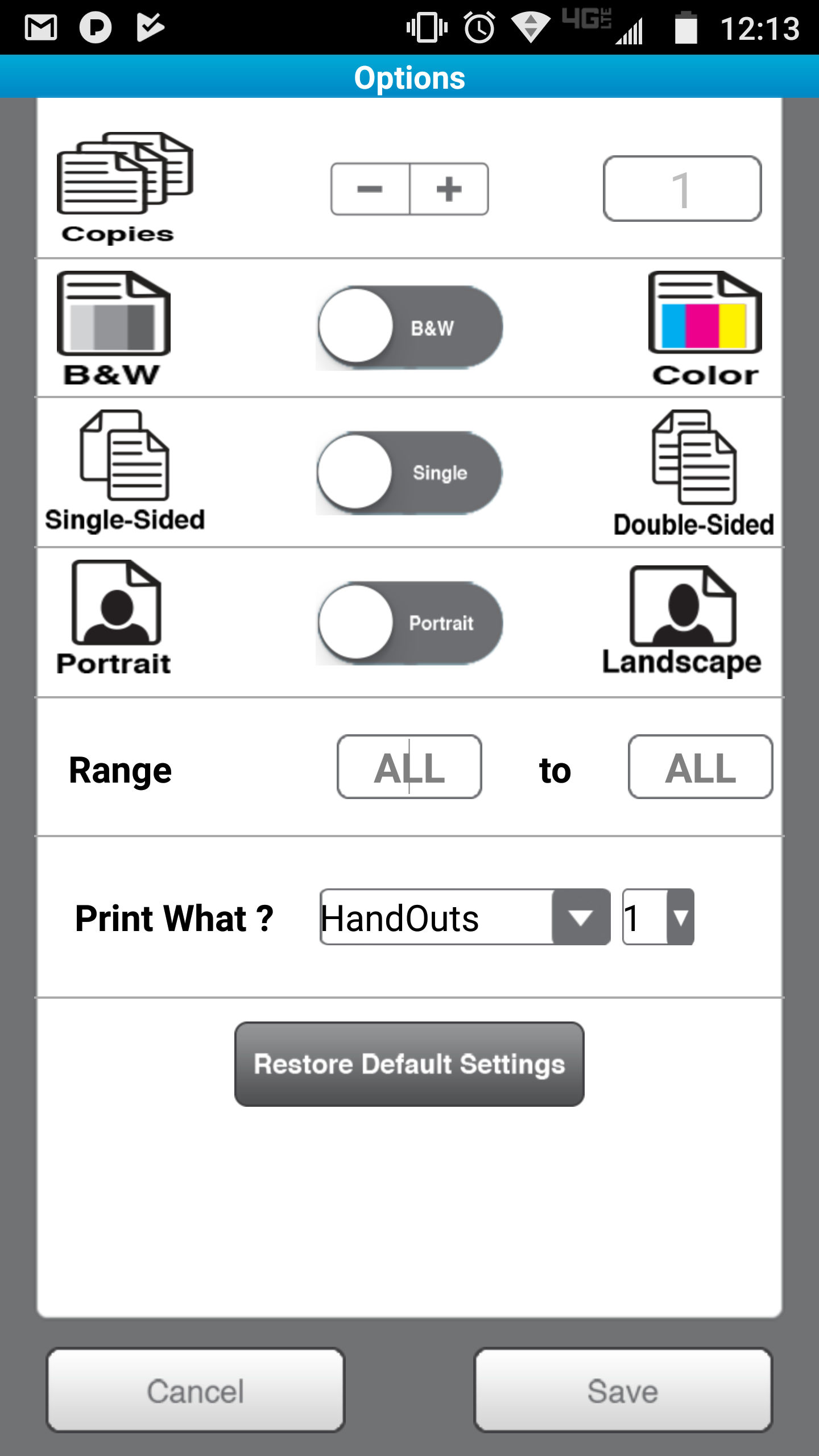The image size is (819, 1456).
Task: Decrease copies with the minus button
Action: (370, 189)
